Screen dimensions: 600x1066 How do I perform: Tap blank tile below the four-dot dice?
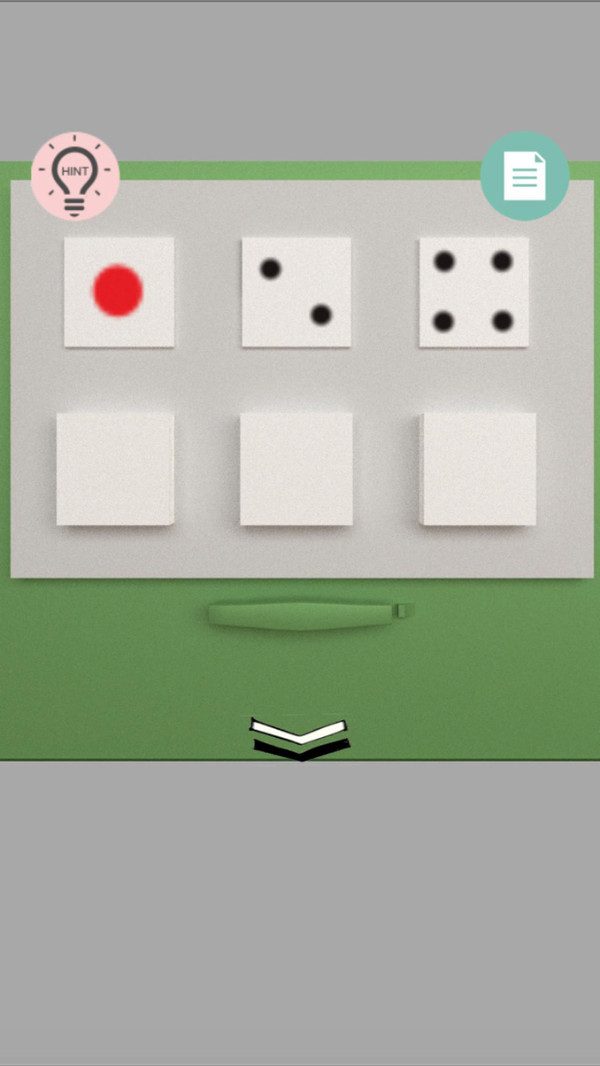click(x=478, y=469)
